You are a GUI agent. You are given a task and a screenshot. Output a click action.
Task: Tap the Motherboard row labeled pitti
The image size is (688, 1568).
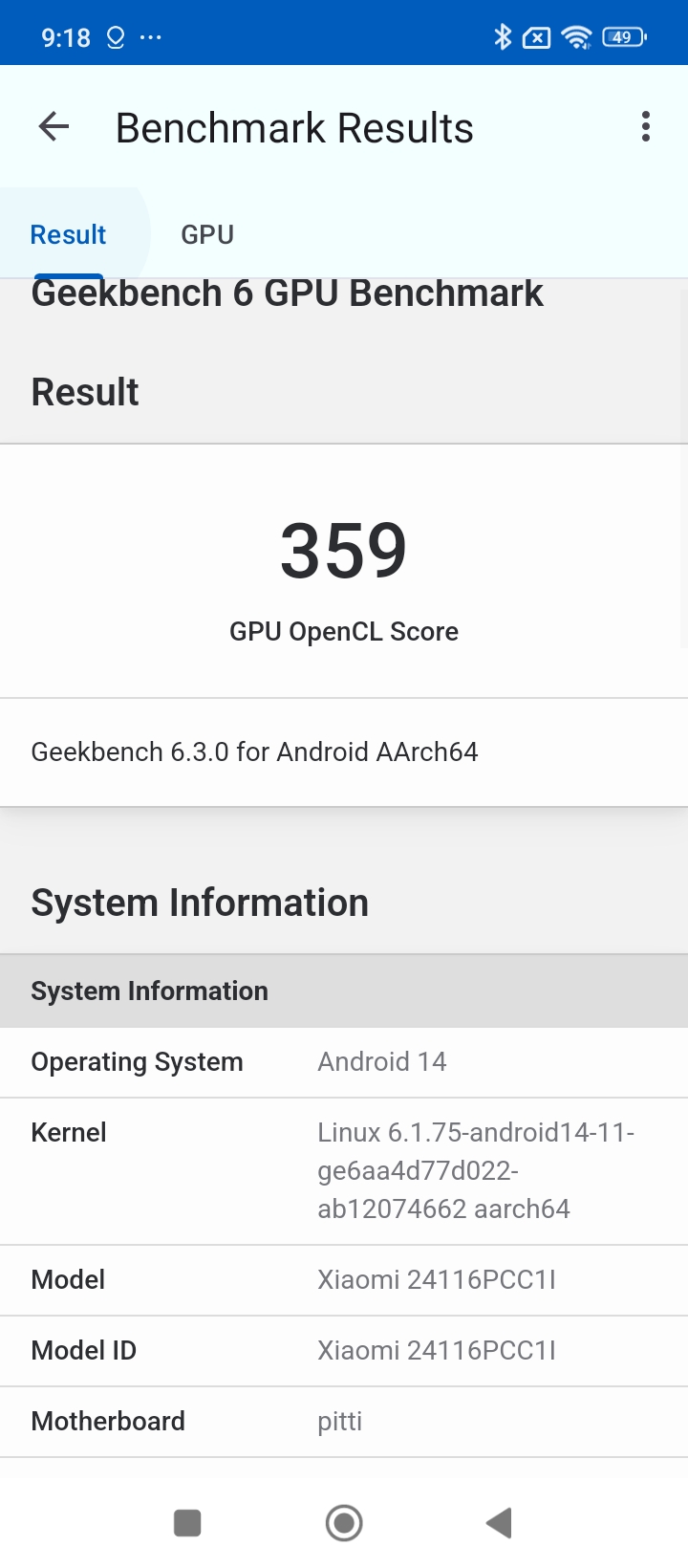[344, 1421]
